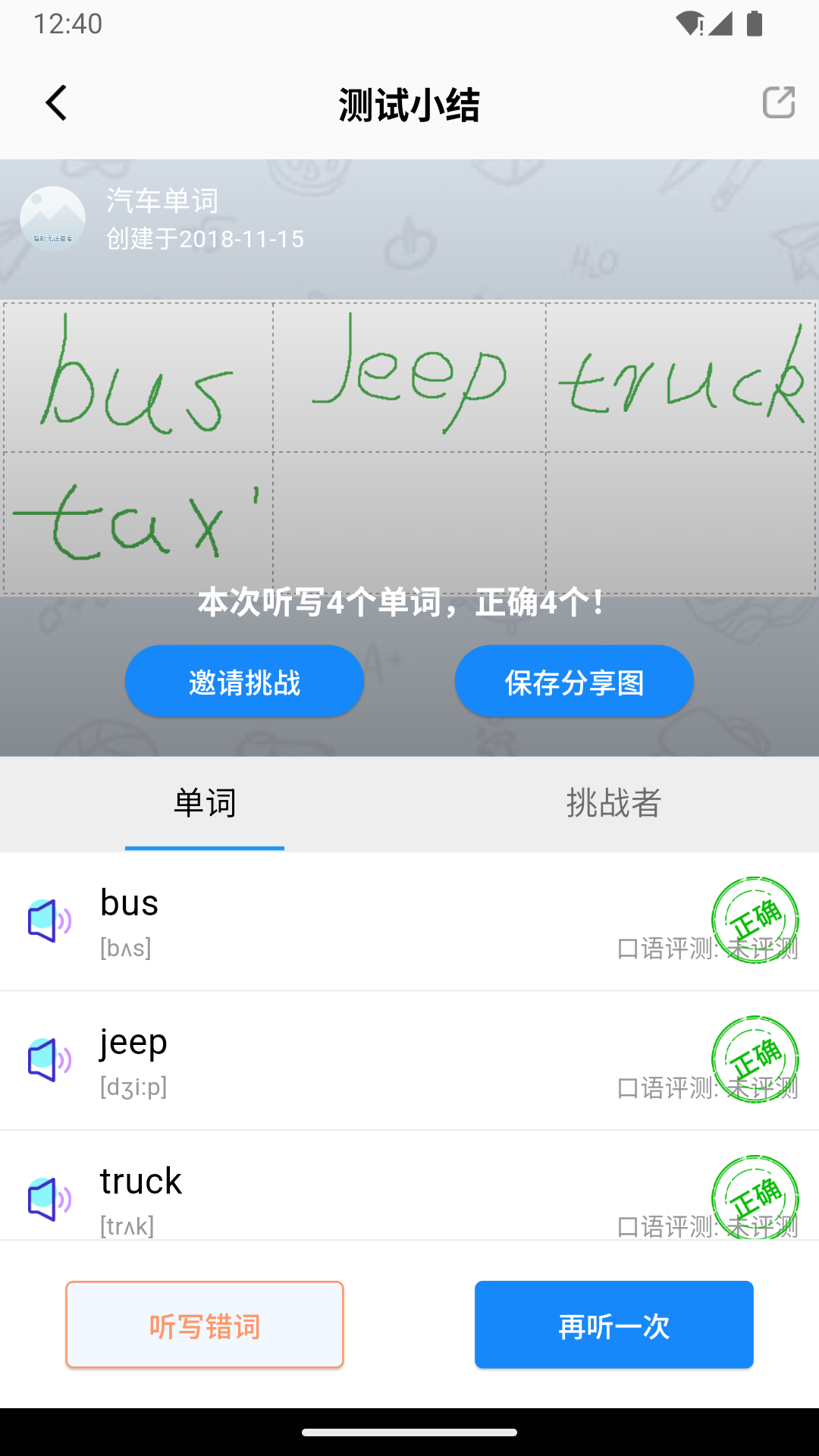
Task: Open the share icon at top right
Action: [x=777, y=102]
